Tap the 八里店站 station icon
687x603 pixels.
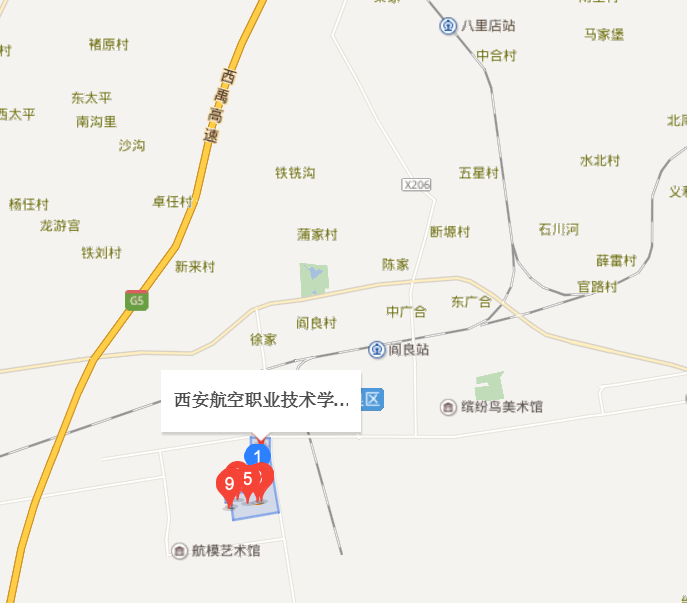click(x=449, y=26)
